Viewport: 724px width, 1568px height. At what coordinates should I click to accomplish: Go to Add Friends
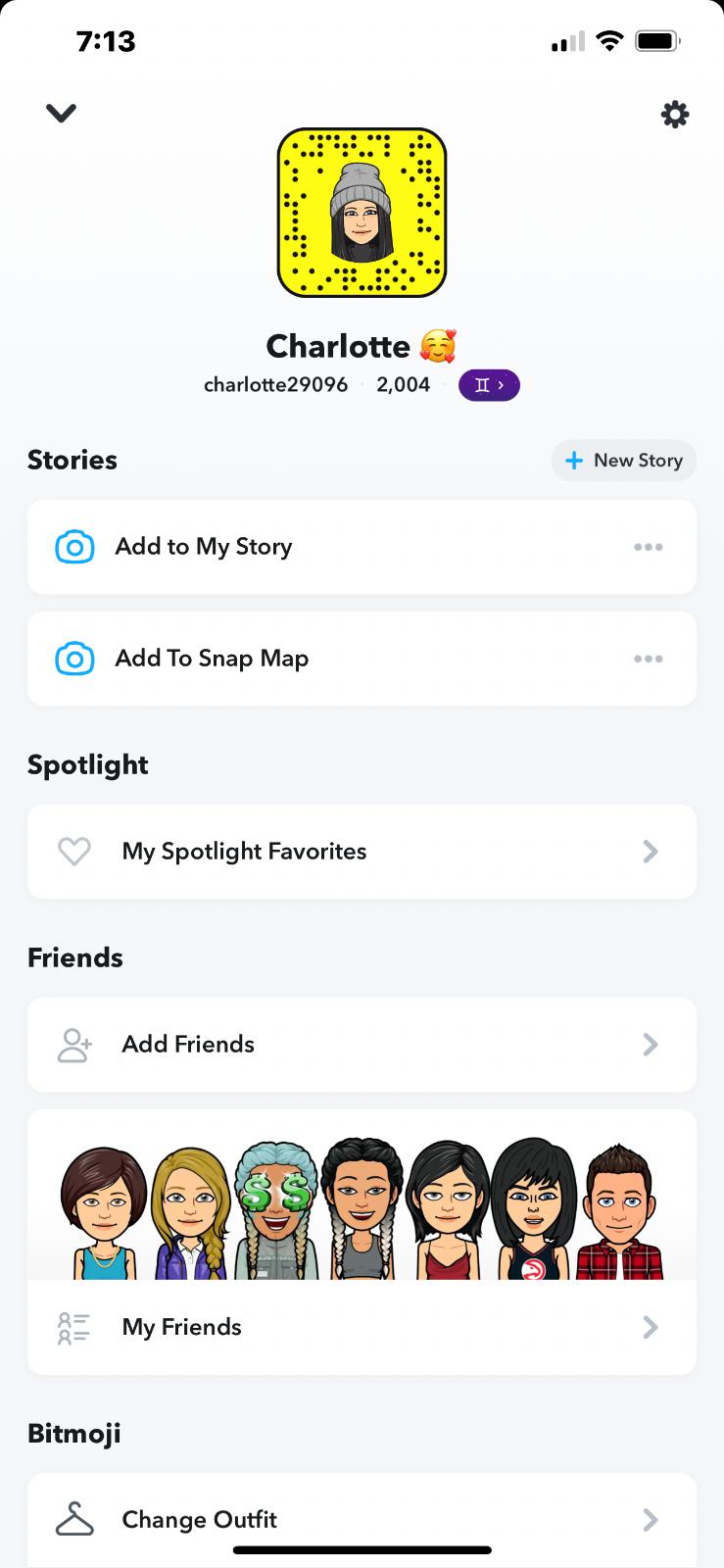362,1045
